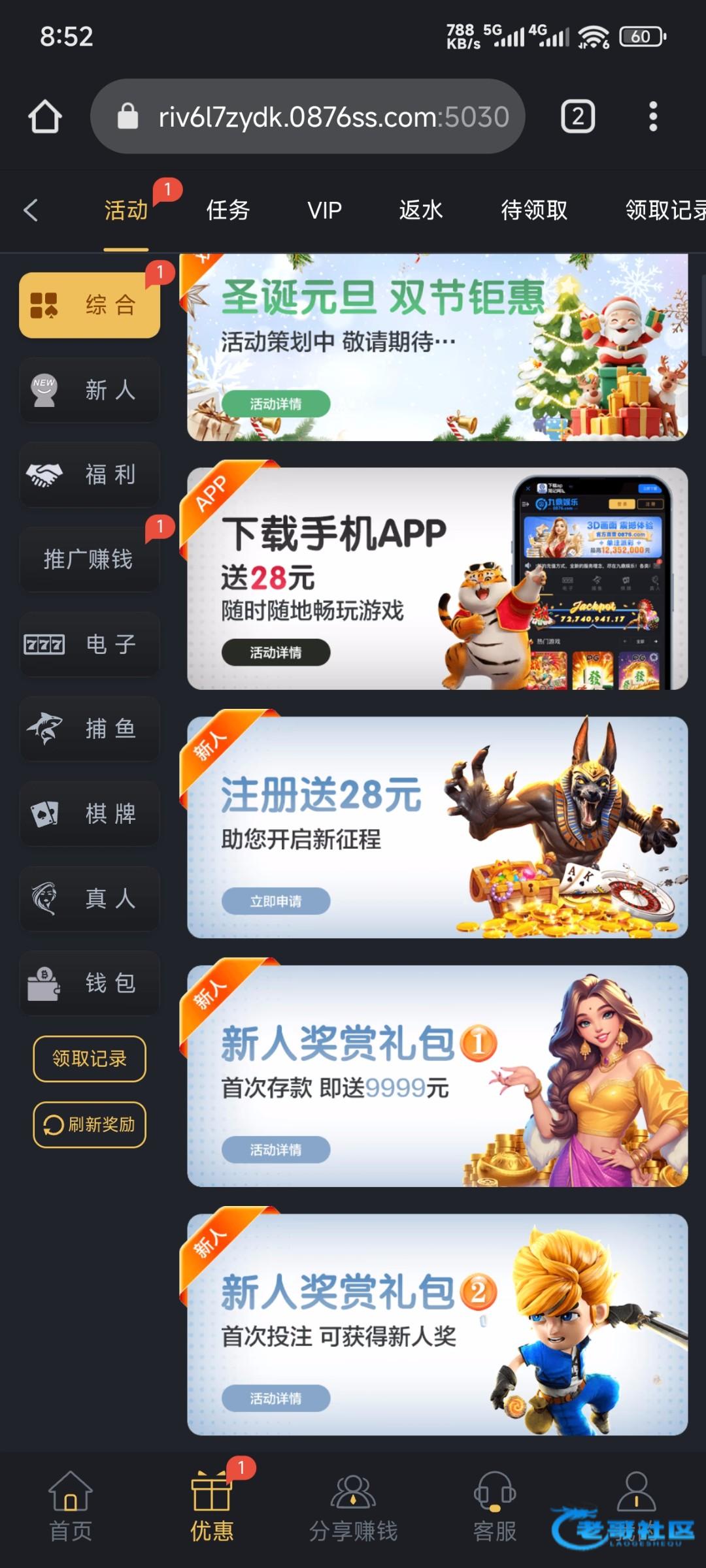Screen dimensions: 706x1568
Task: Open the 钱包 category
Action: click(90, 983)
